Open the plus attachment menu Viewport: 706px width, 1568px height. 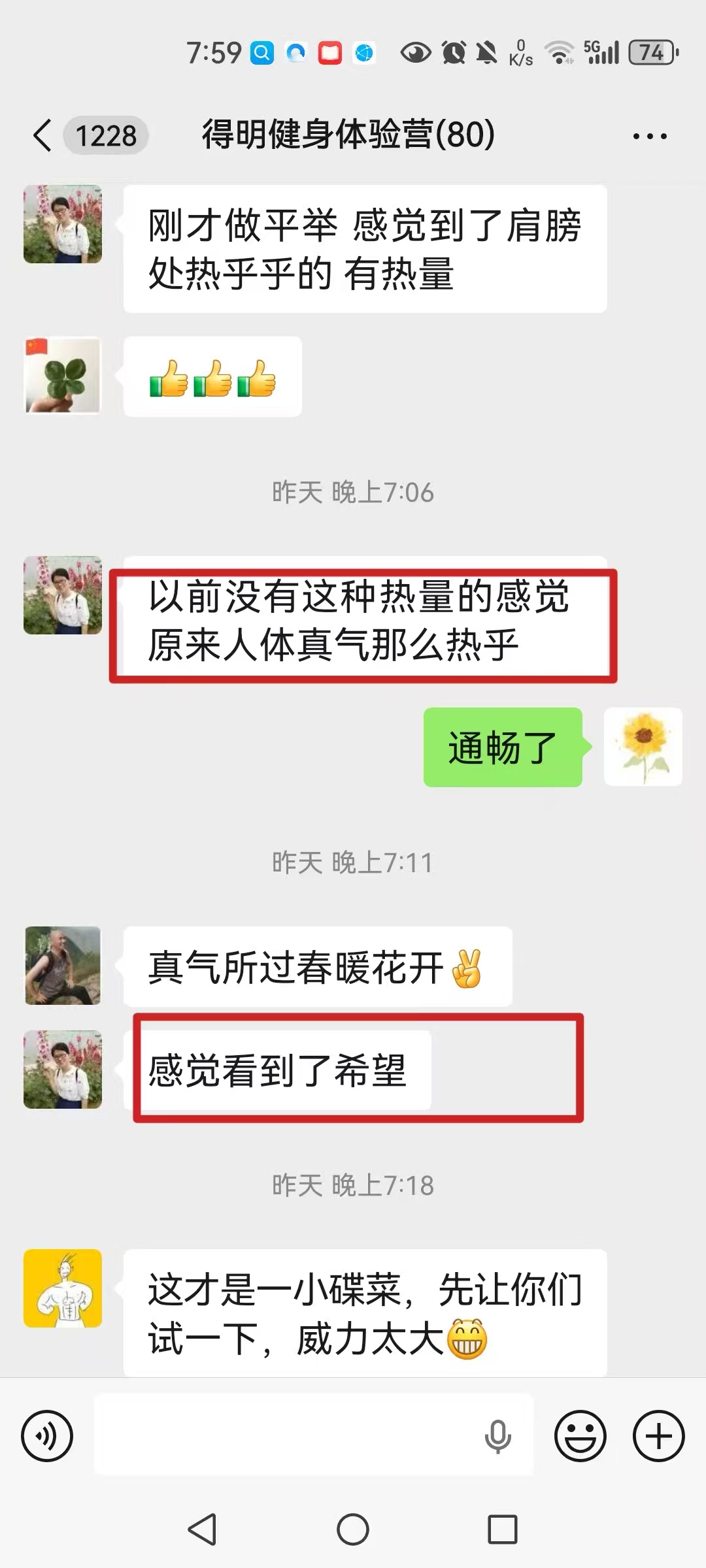click(658, 1436)
